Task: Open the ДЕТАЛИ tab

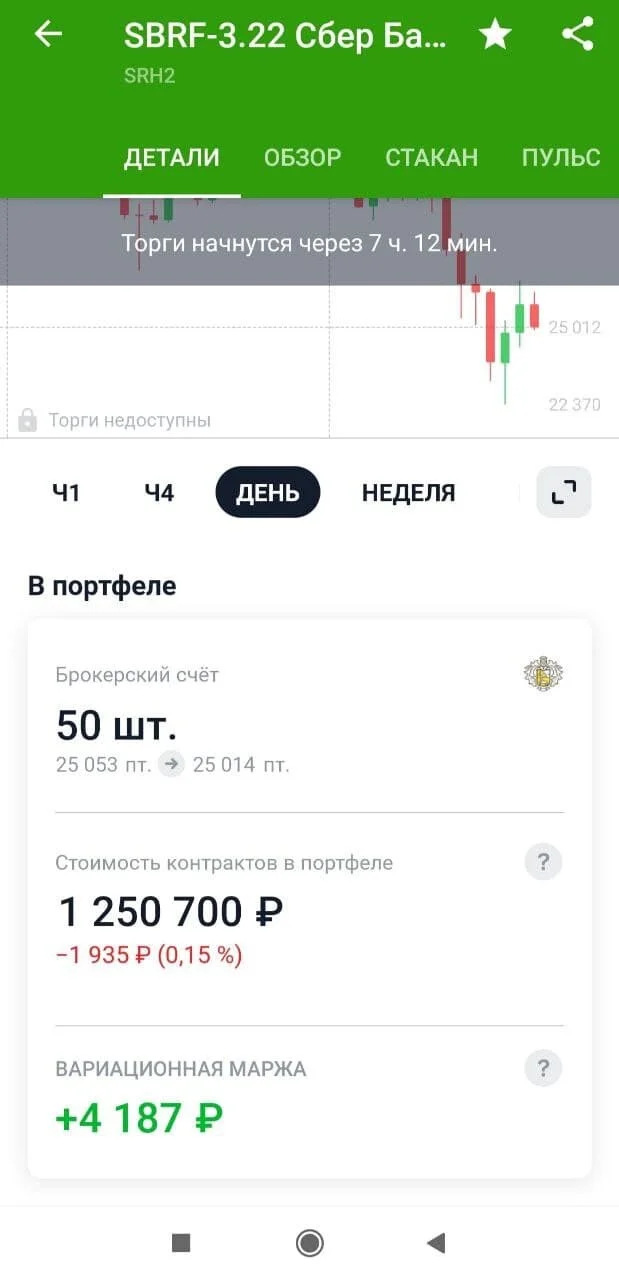Action: point(172,157)
